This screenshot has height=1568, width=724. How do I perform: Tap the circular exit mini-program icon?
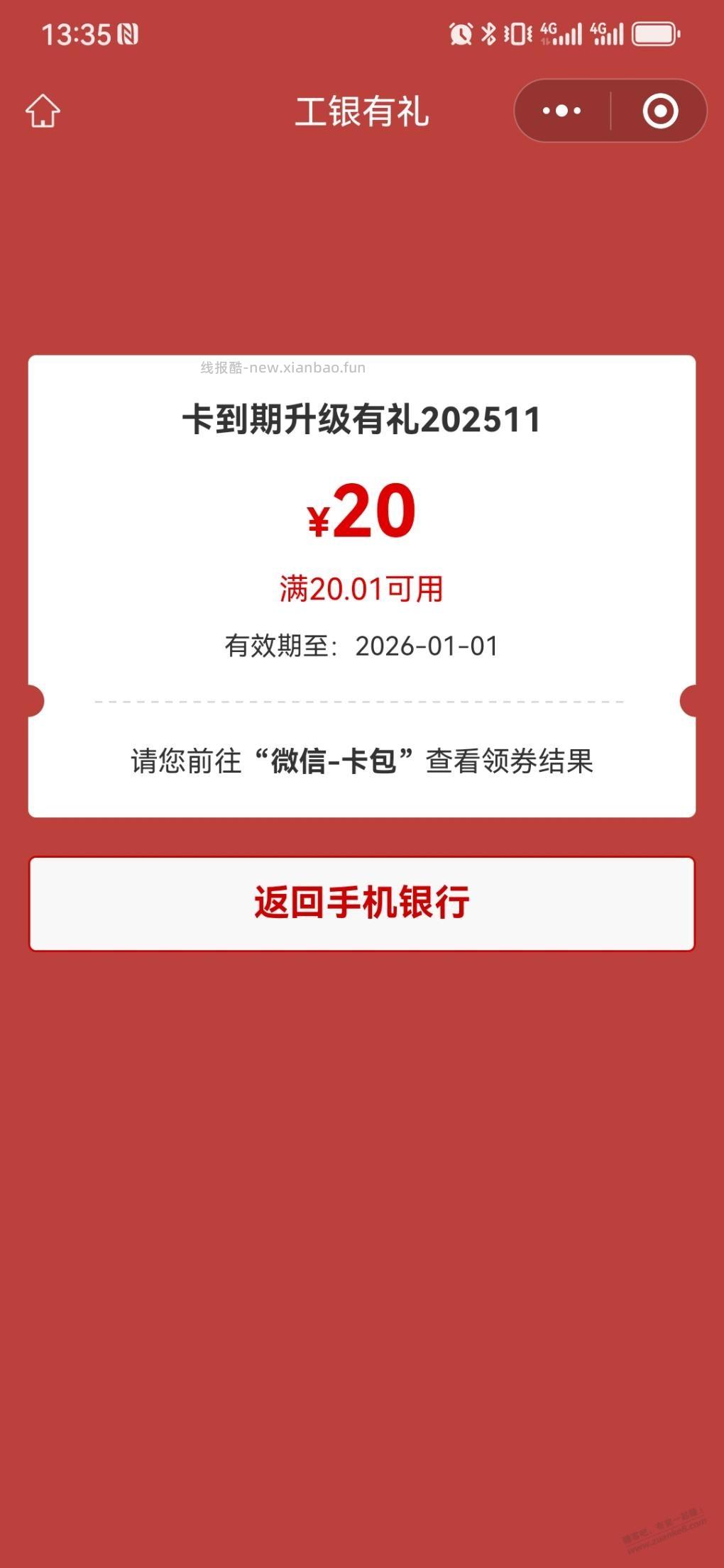tap(659, 111)
